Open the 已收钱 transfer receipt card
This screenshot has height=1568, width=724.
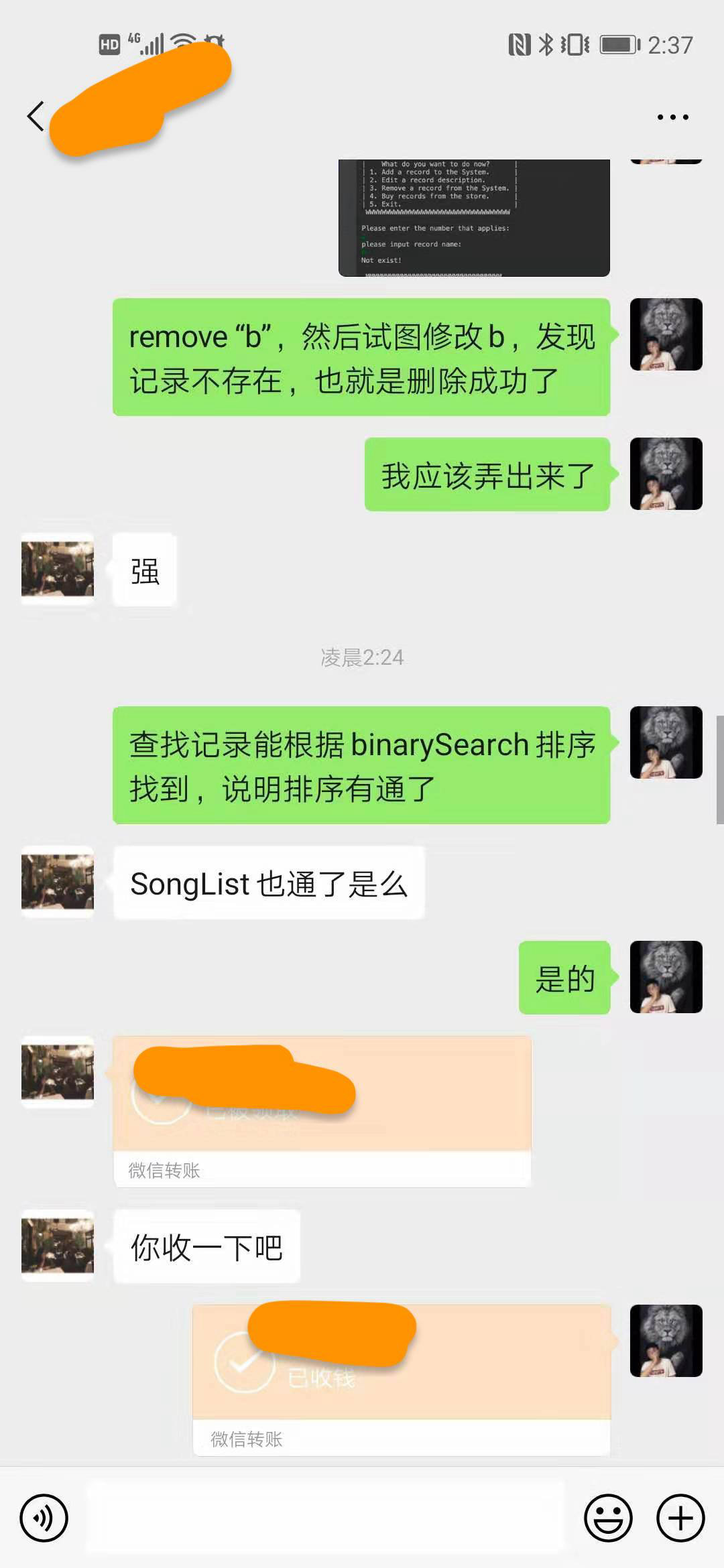click(401, 1380)
